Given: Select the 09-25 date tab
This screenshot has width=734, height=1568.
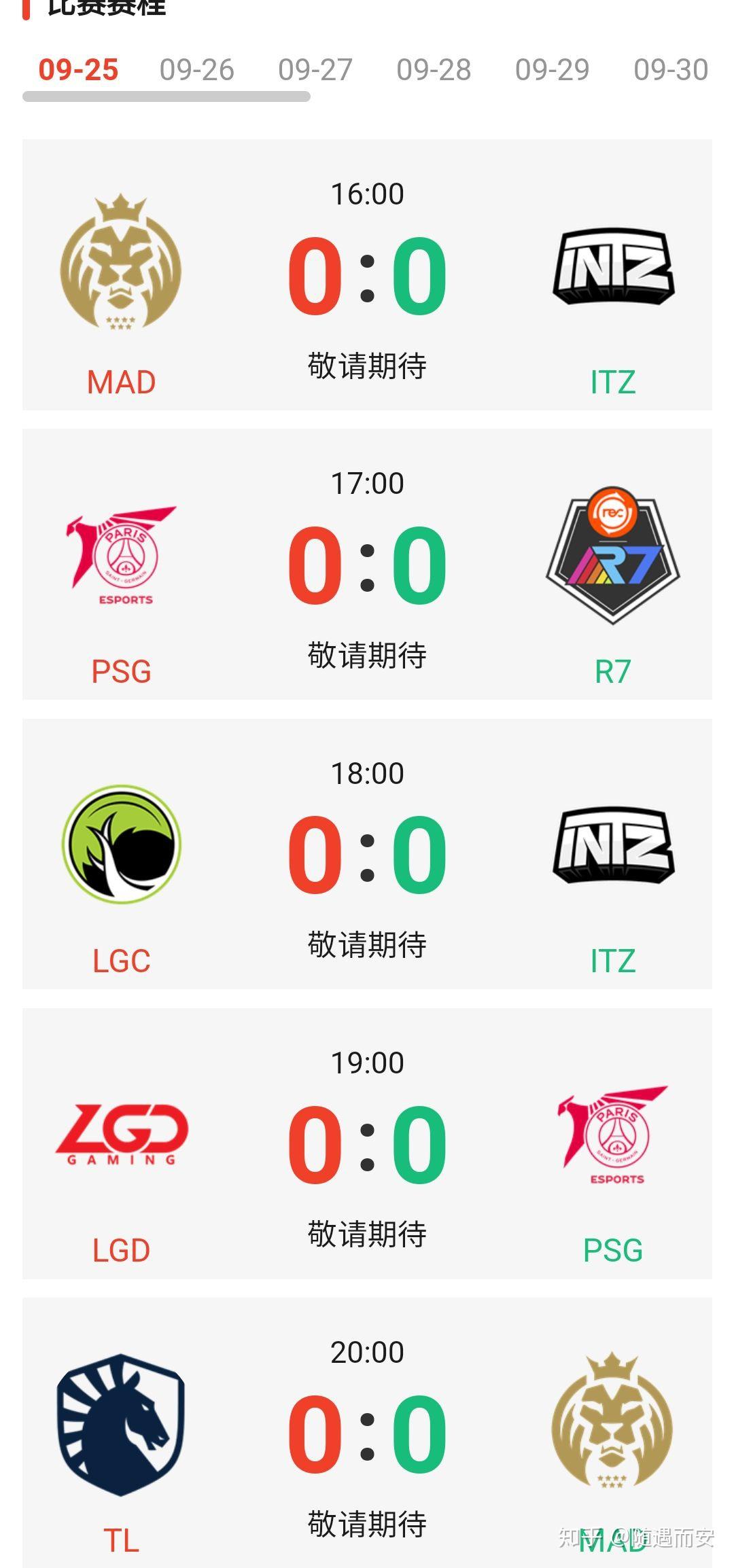Looking at the screenshot, I should tap(79, 70).
